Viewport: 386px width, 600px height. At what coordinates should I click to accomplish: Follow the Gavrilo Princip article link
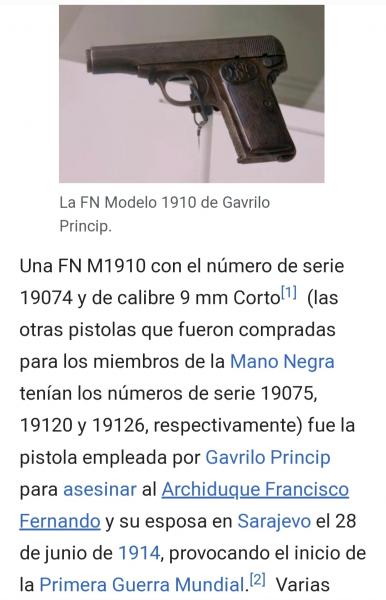click(268, 457)
